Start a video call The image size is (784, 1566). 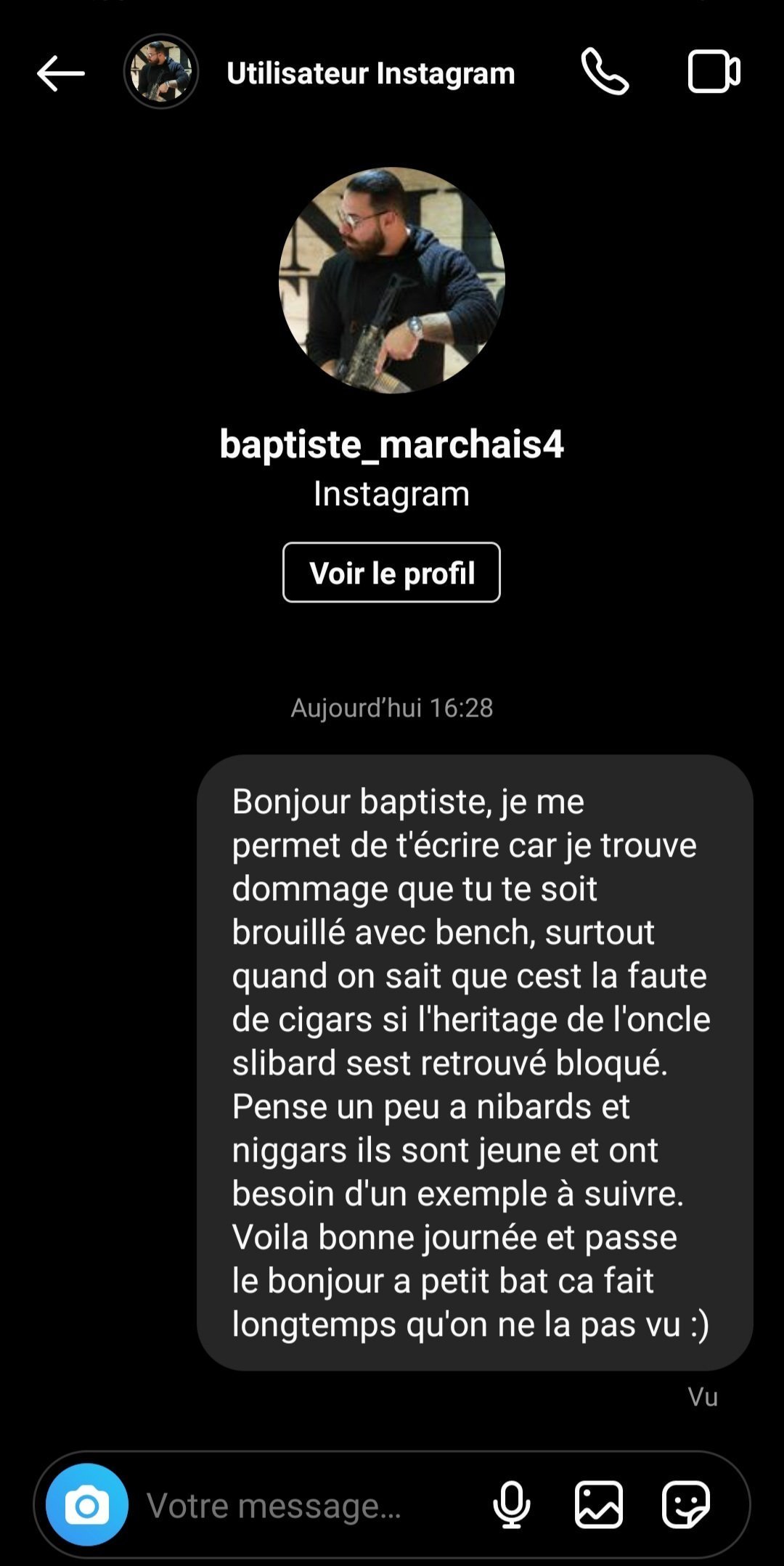pos(713,72)
